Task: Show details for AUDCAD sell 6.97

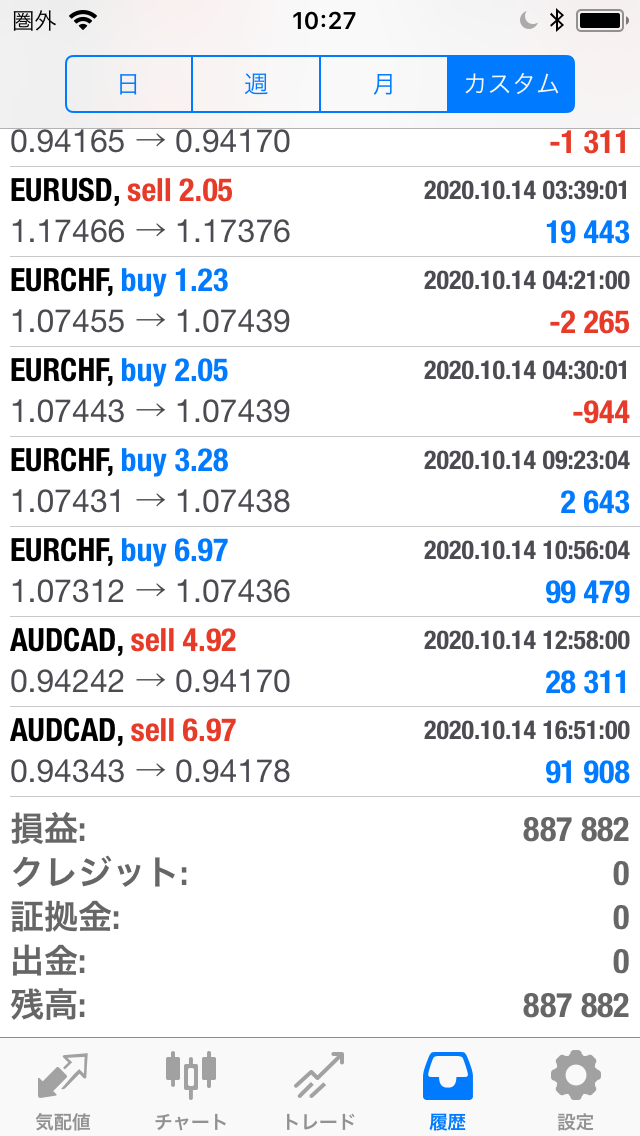Action: pyautogui.click(x=320, y=752)
